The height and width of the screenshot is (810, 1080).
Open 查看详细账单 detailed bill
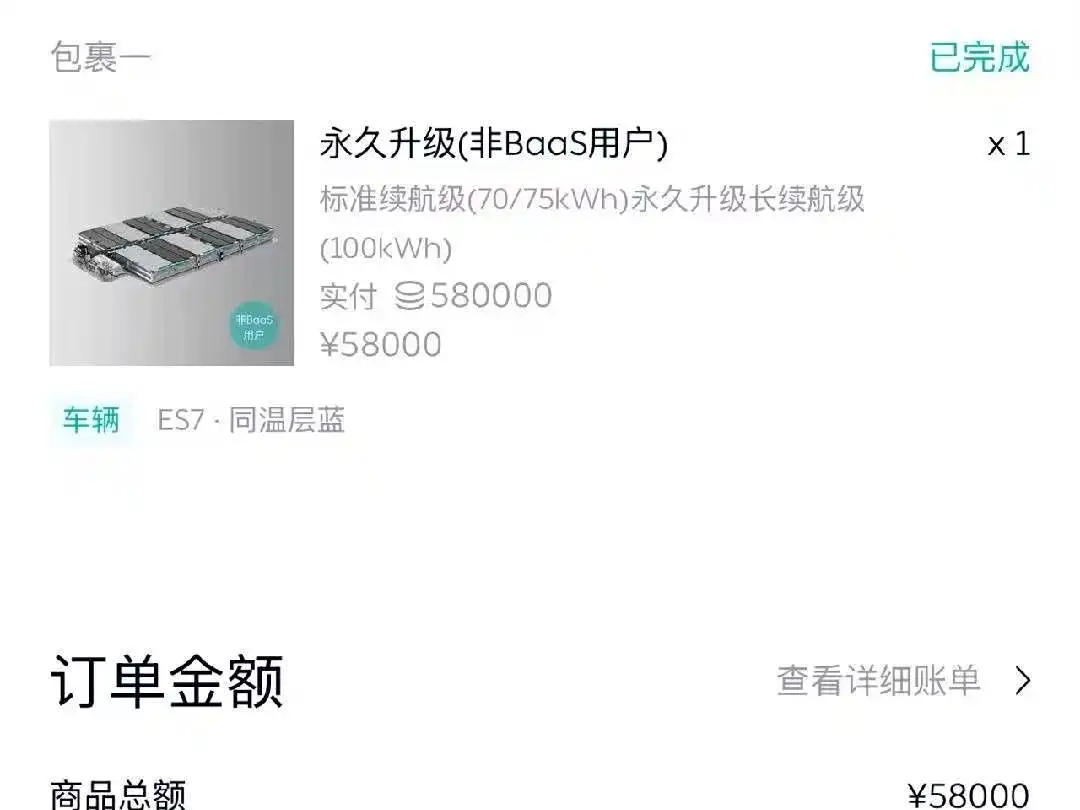tap(903, 681)
